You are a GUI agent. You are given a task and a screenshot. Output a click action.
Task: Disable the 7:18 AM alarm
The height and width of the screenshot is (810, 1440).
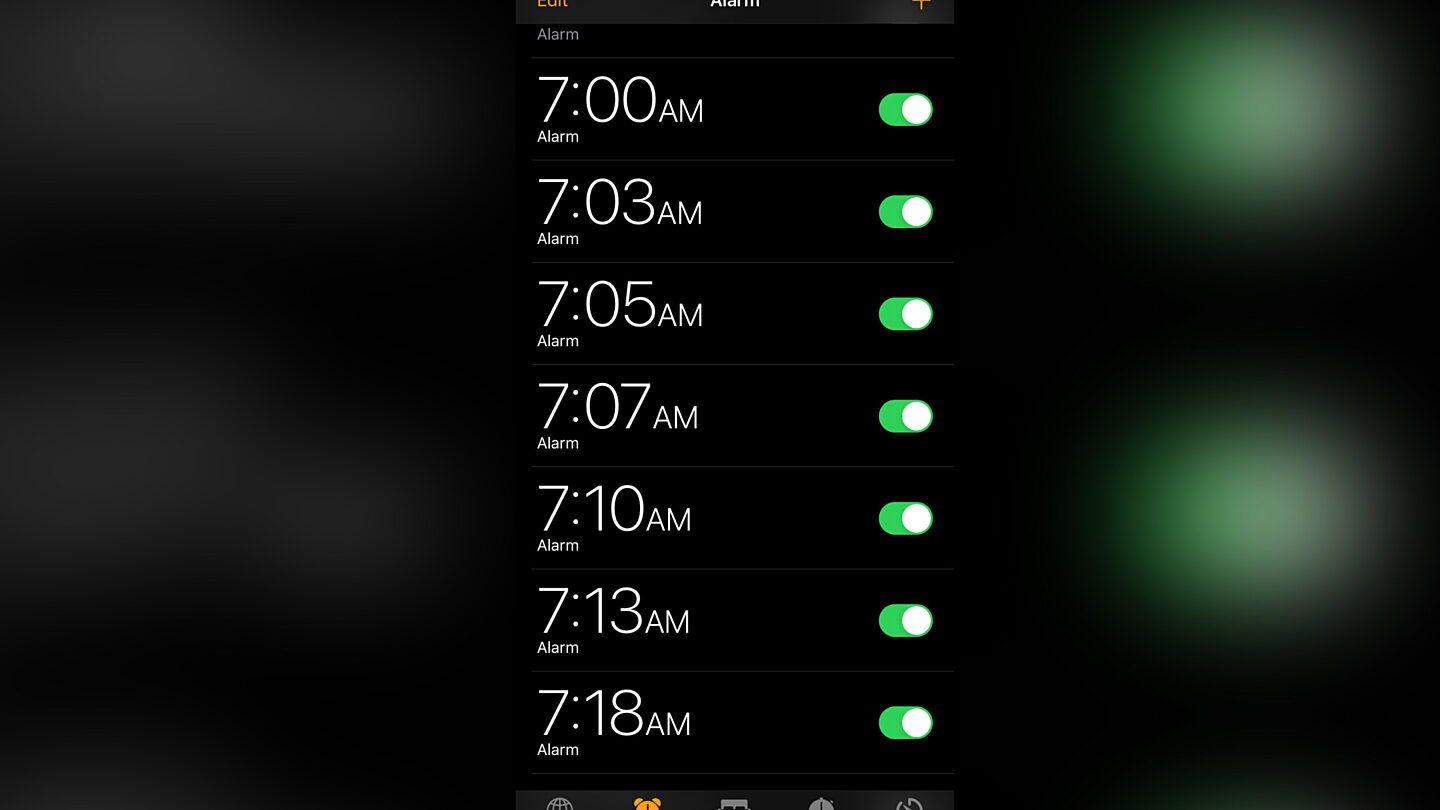coord(905,722)
